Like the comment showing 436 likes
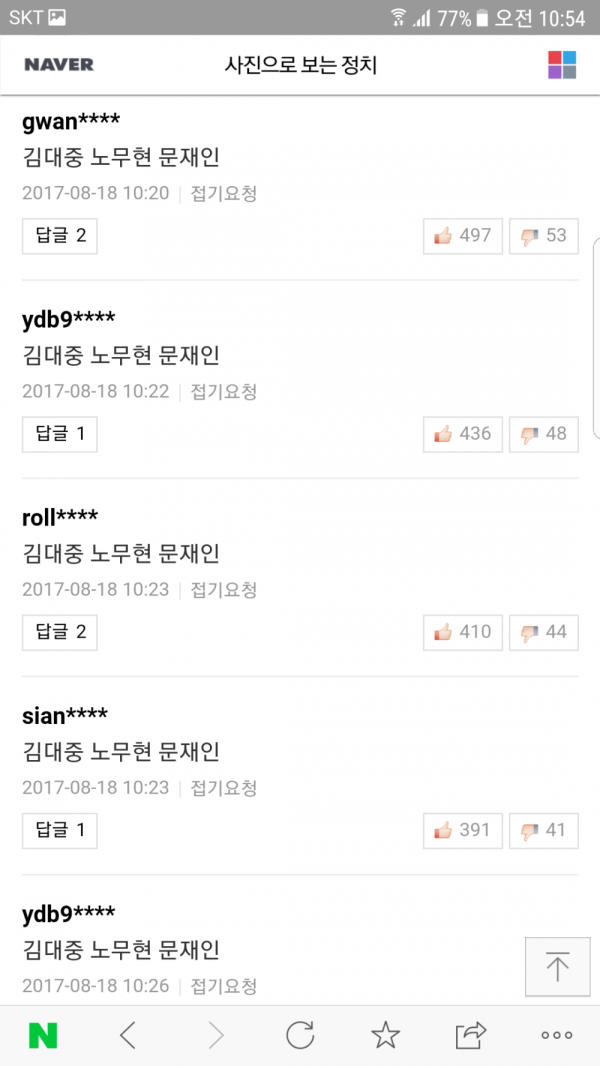The height and width of the screenshot is (1066, 600). point(462,434)
